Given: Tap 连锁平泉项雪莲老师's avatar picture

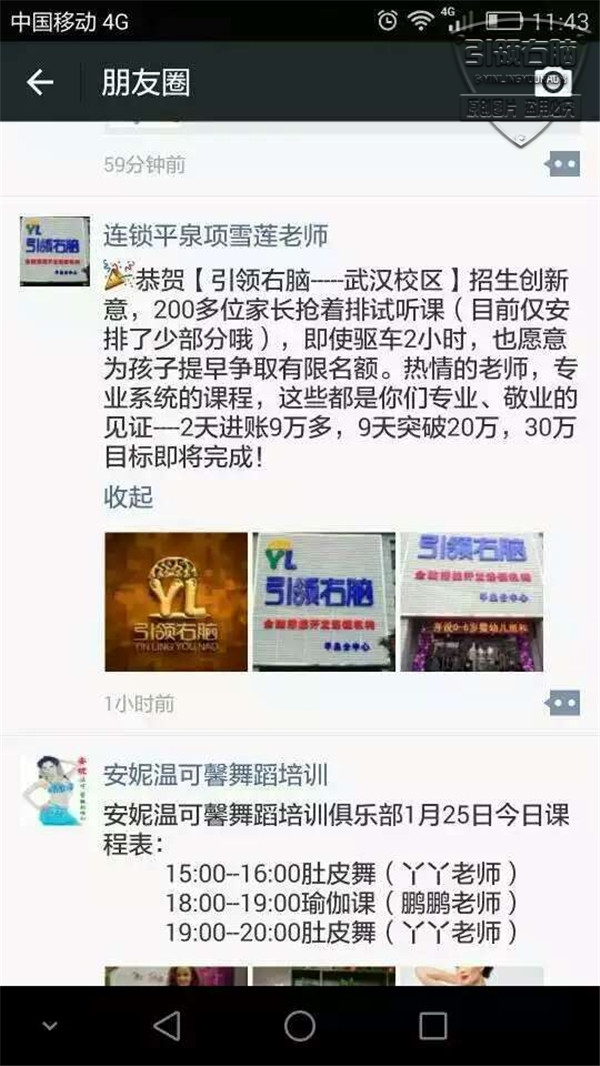Looking at the screenshot, I should click(55, 251).
